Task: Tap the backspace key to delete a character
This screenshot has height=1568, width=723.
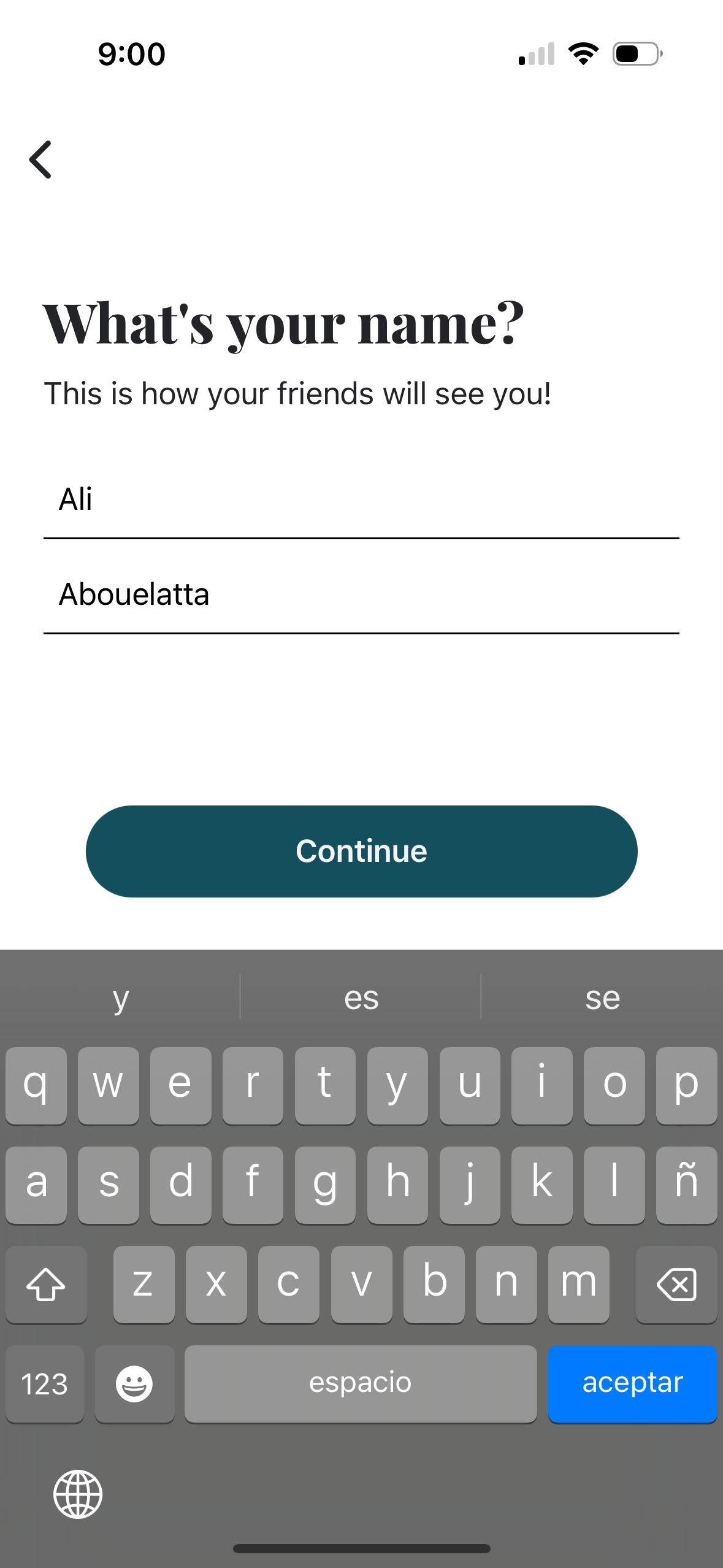Action: tap(676, 1285)
